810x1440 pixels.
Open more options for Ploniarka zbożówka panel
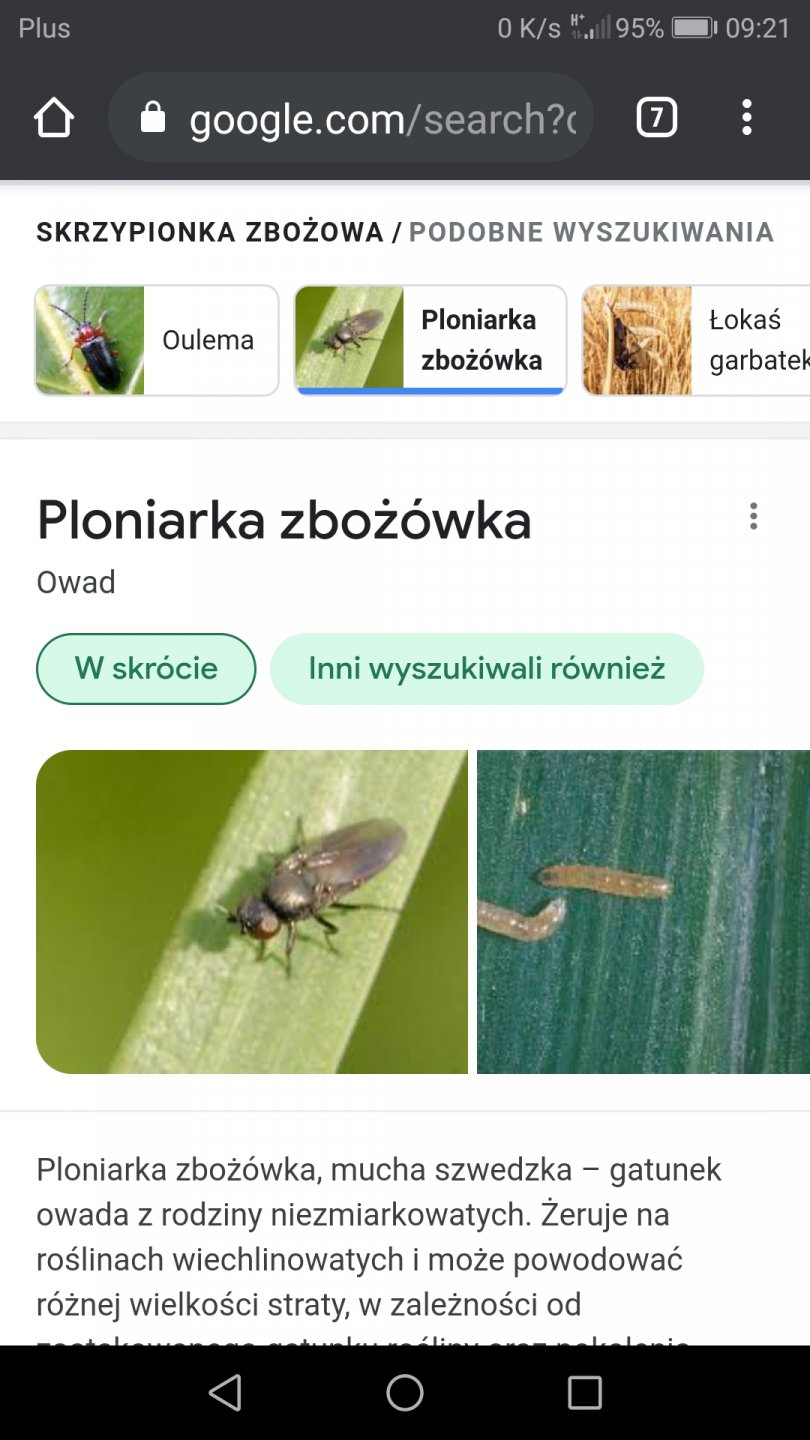753,517
